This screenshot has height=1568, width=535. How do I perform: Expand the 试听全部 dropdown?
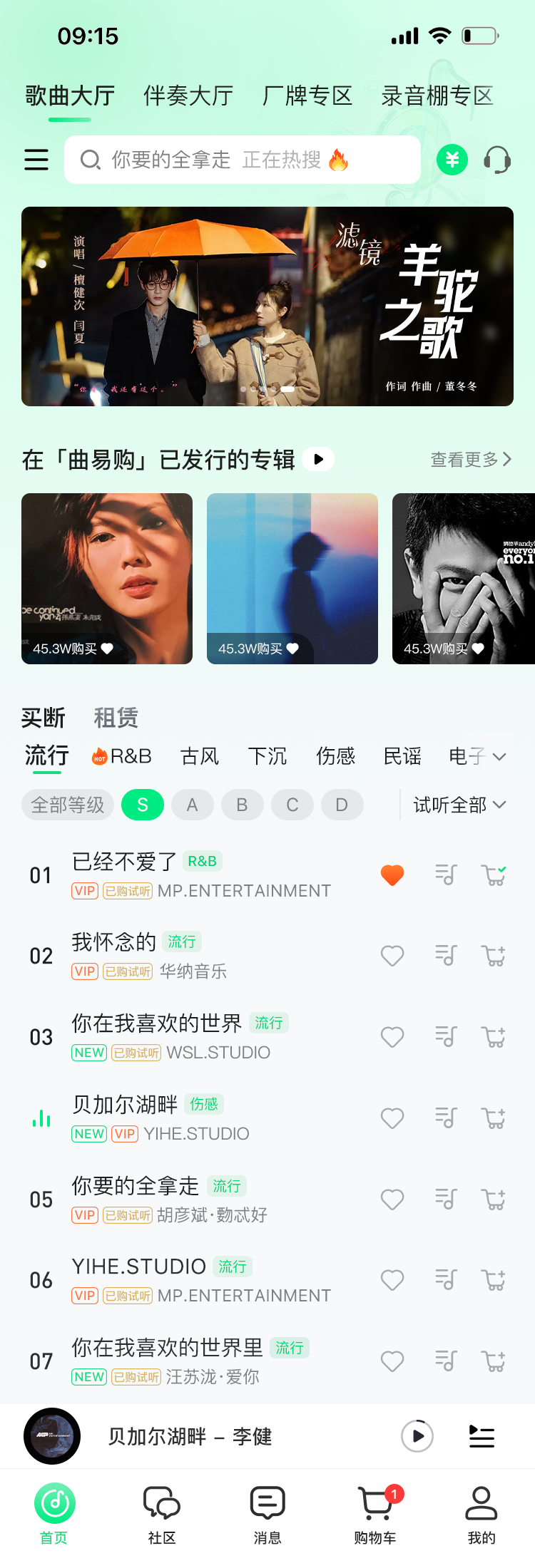tap(459, 805)
